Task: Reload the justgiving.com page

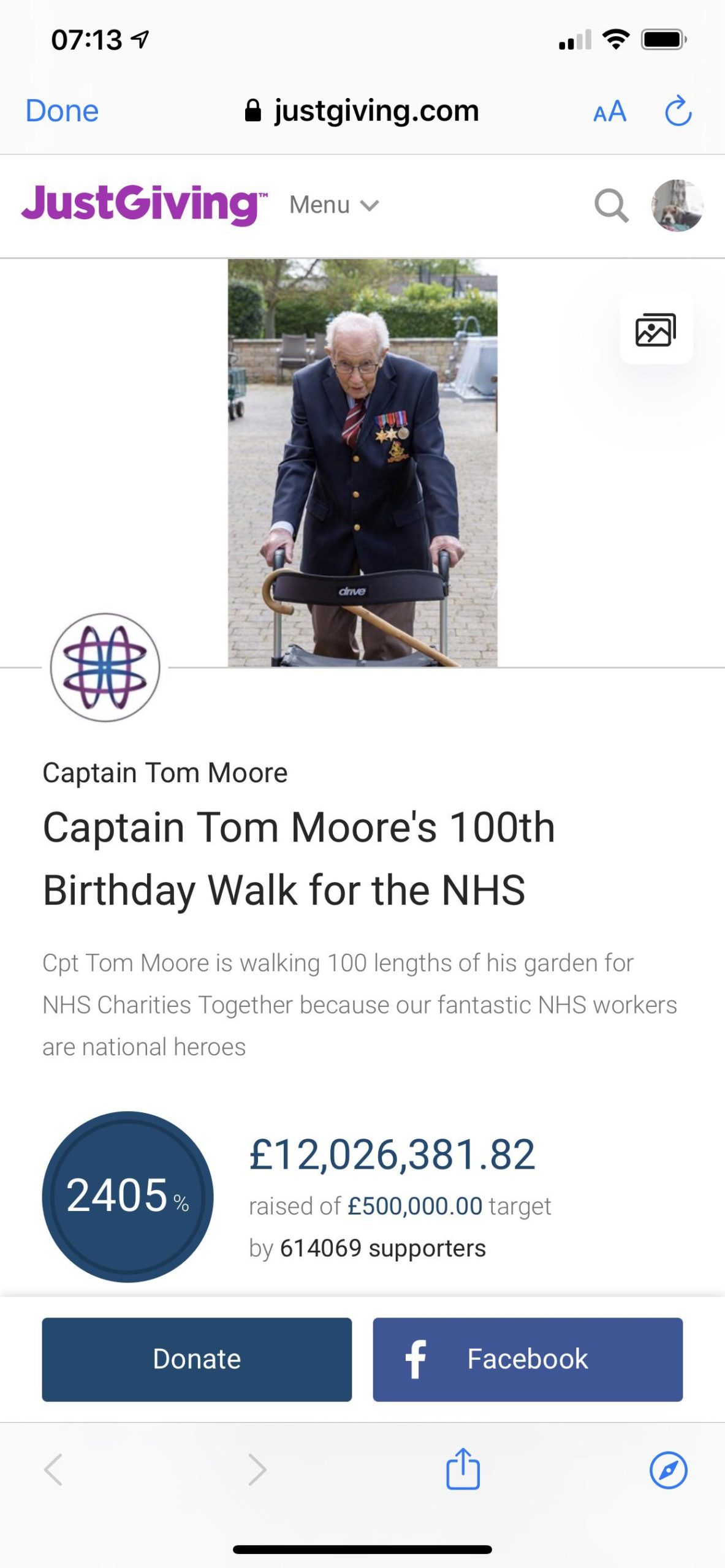Action: pyautogui.click(x=678, y=111)
